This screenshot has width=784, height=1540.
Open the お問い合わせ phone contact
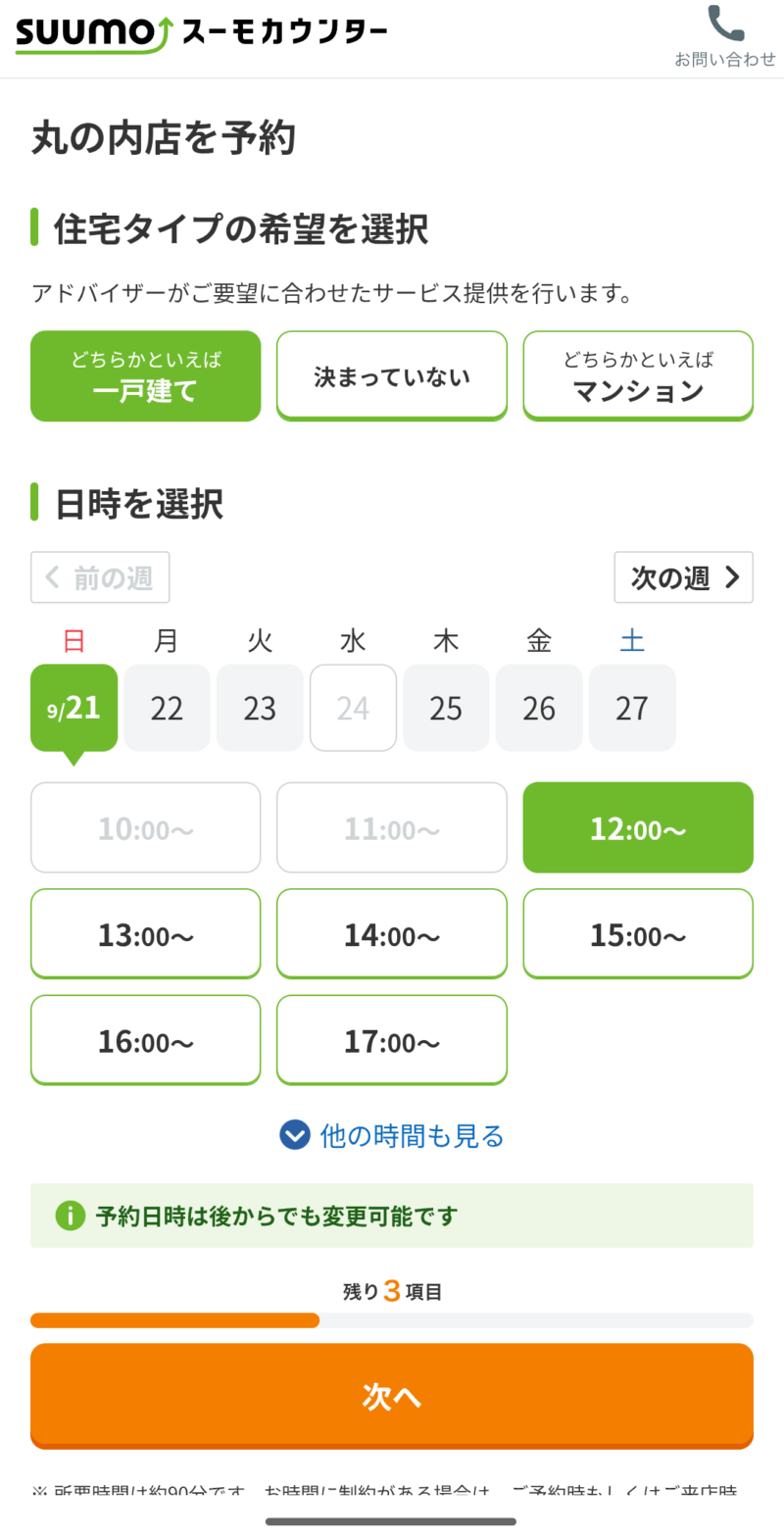tap(724, 37)
